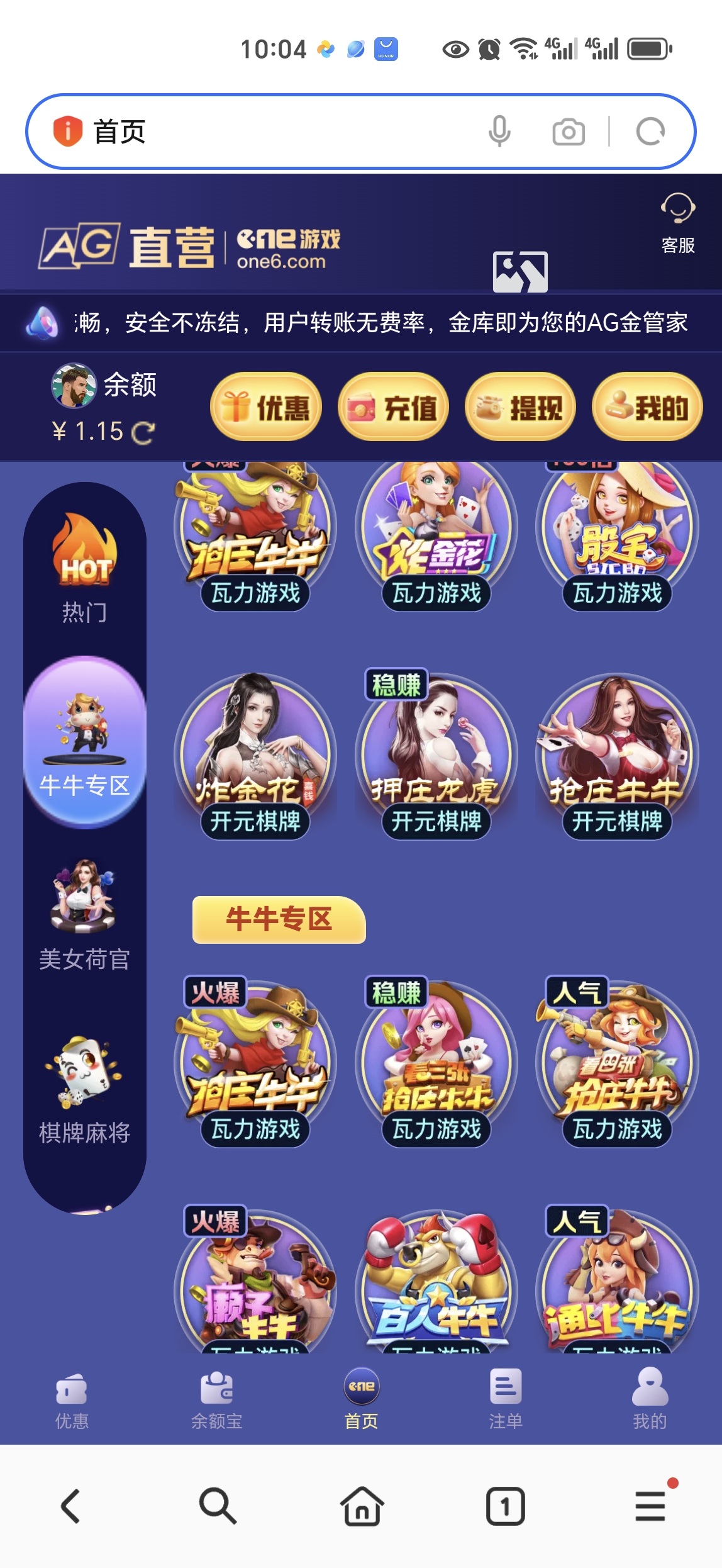Select 美女荷官 category
This screenshot has width=722, height=1568.
coord(85,916)
